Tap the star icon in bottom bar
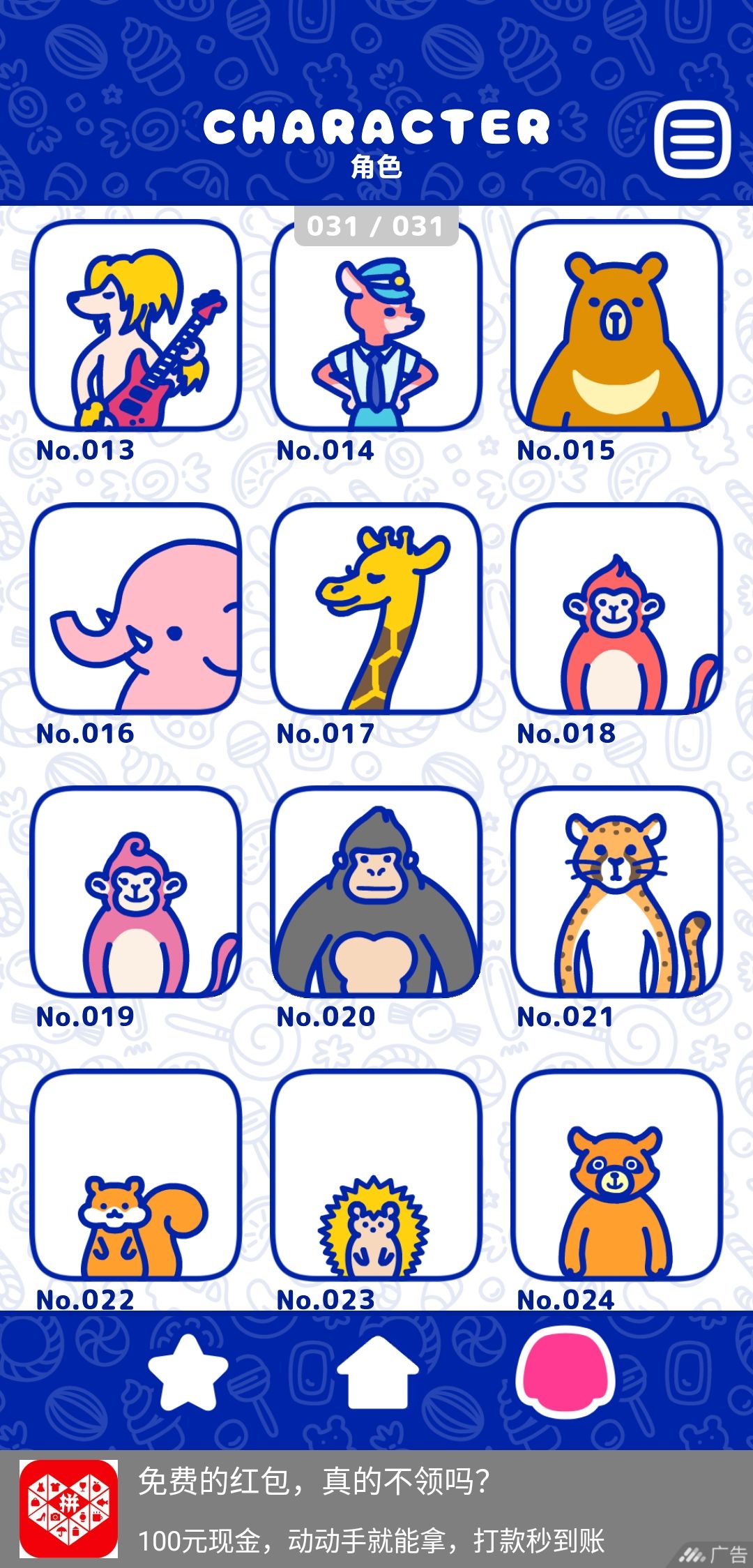Screen dimensions: 753x1568 coord(188,1372)
